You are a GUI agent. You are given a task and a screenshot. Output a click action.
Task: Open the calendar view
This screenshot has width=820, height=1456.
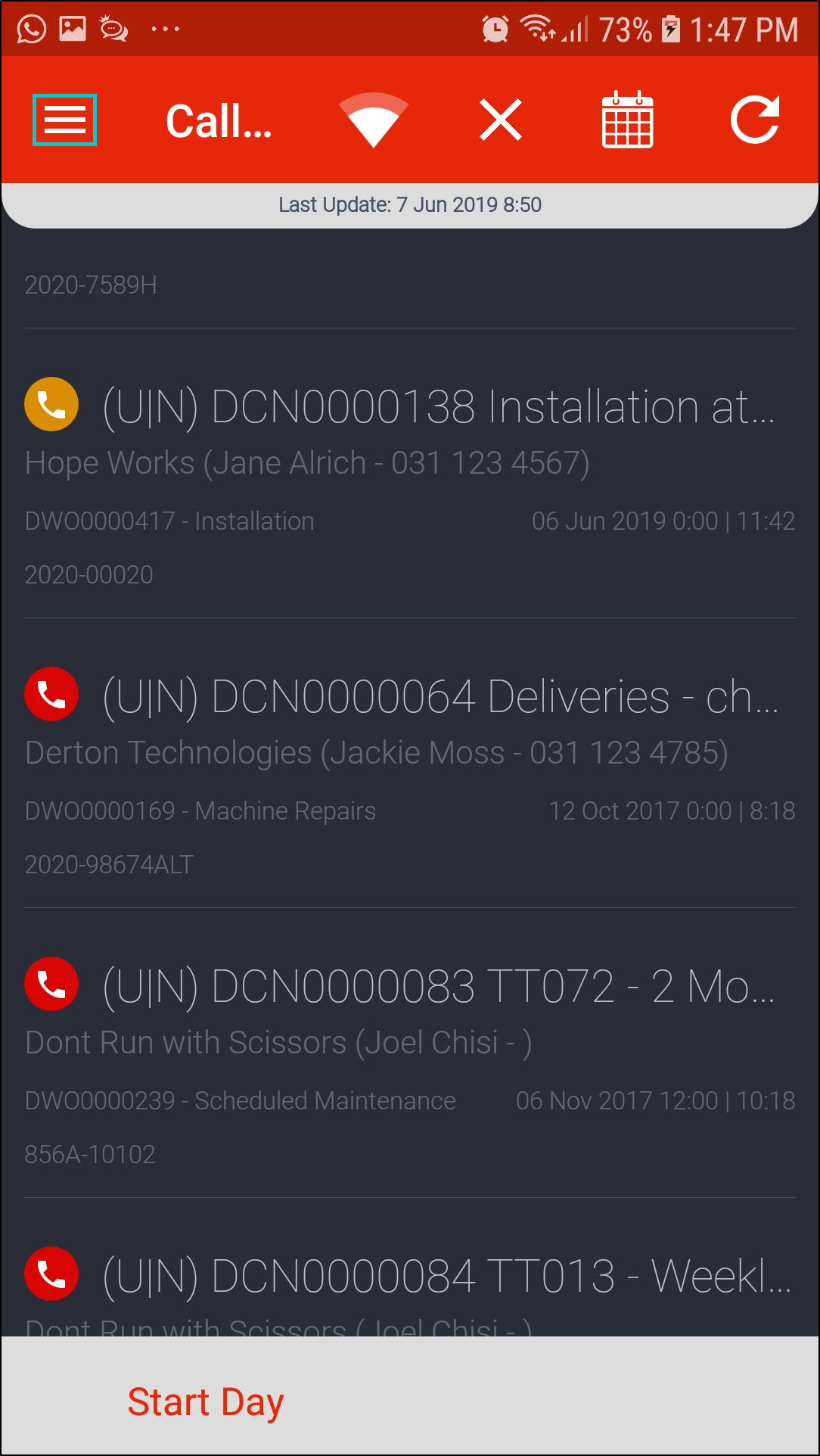click(627, 120)
